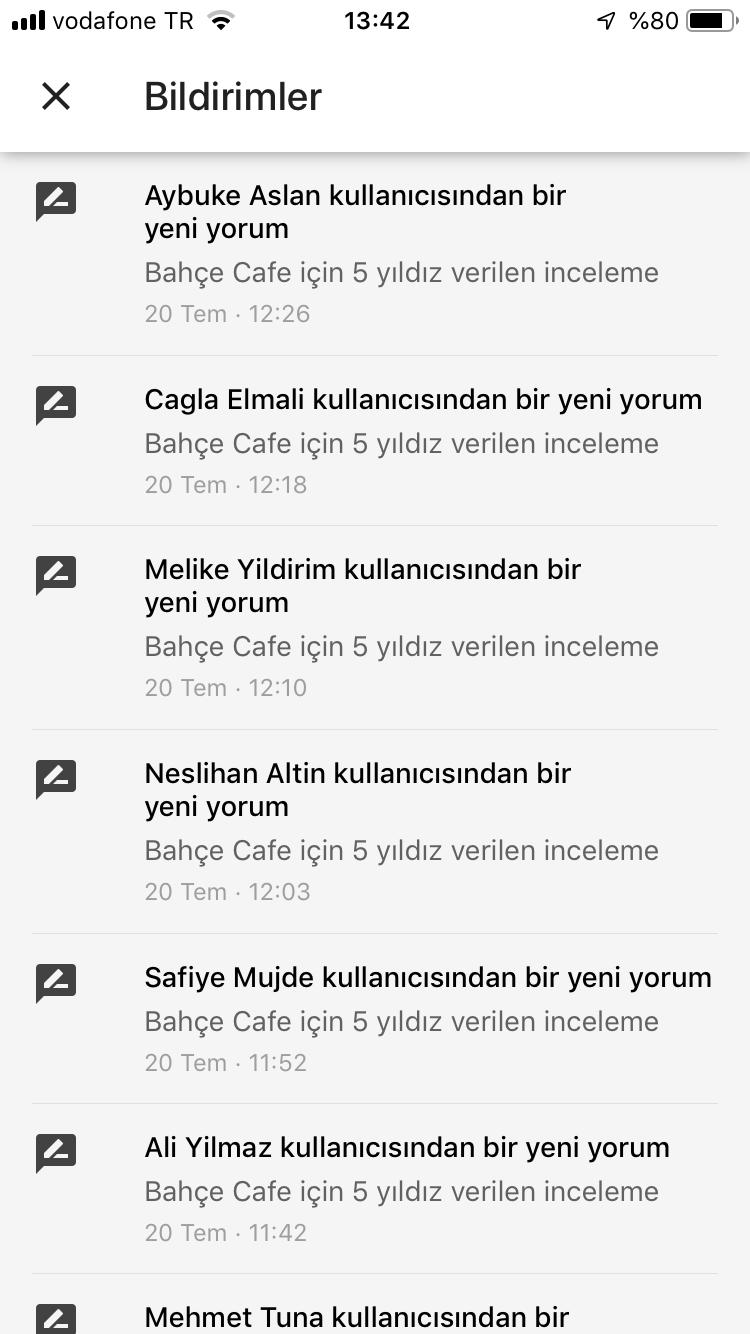The image size is (750, 1334).
Task: Open Neslihan Altin's review notification
Action: [375, 832]
